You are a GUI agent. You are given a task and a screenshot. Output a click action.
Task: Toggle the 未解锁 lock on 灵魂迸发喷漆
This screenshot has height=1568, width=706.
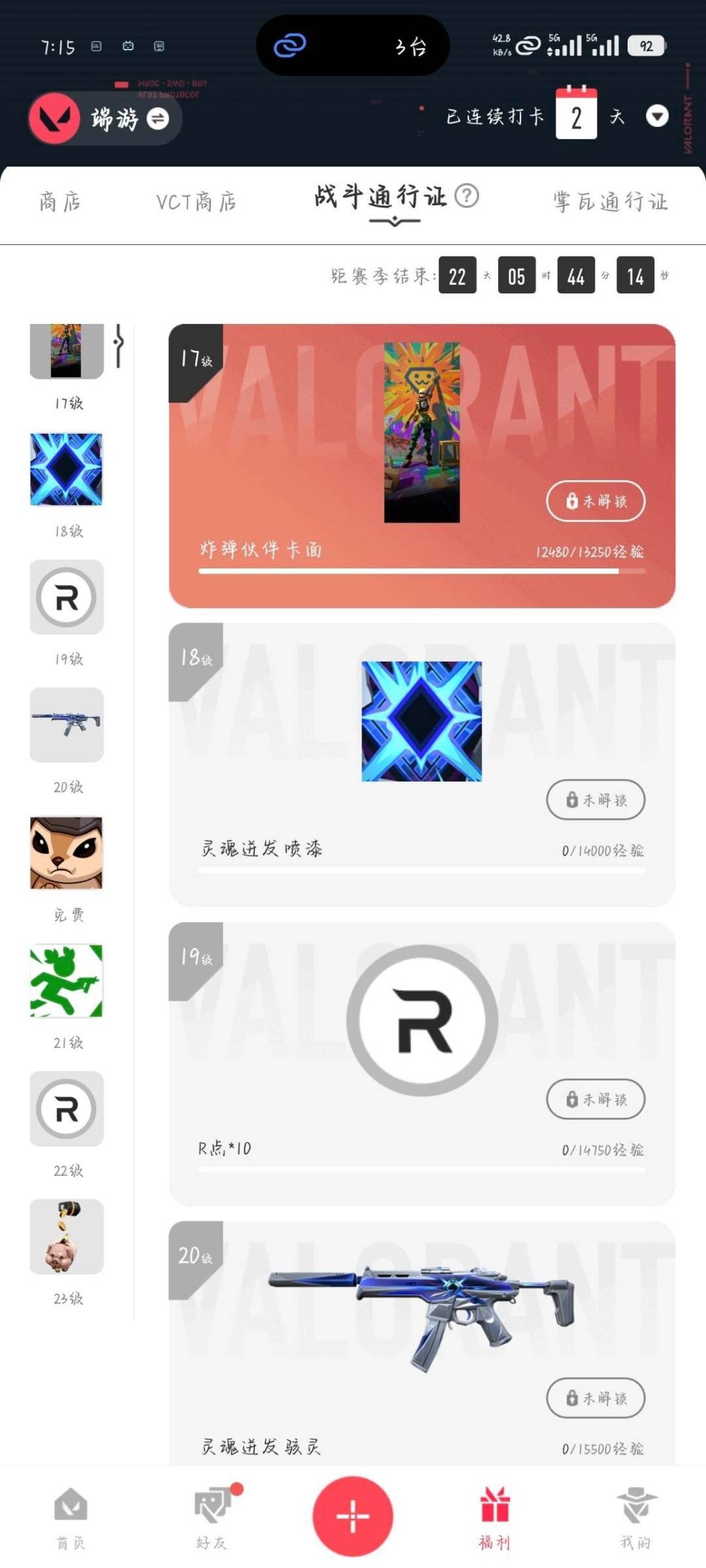595,800
